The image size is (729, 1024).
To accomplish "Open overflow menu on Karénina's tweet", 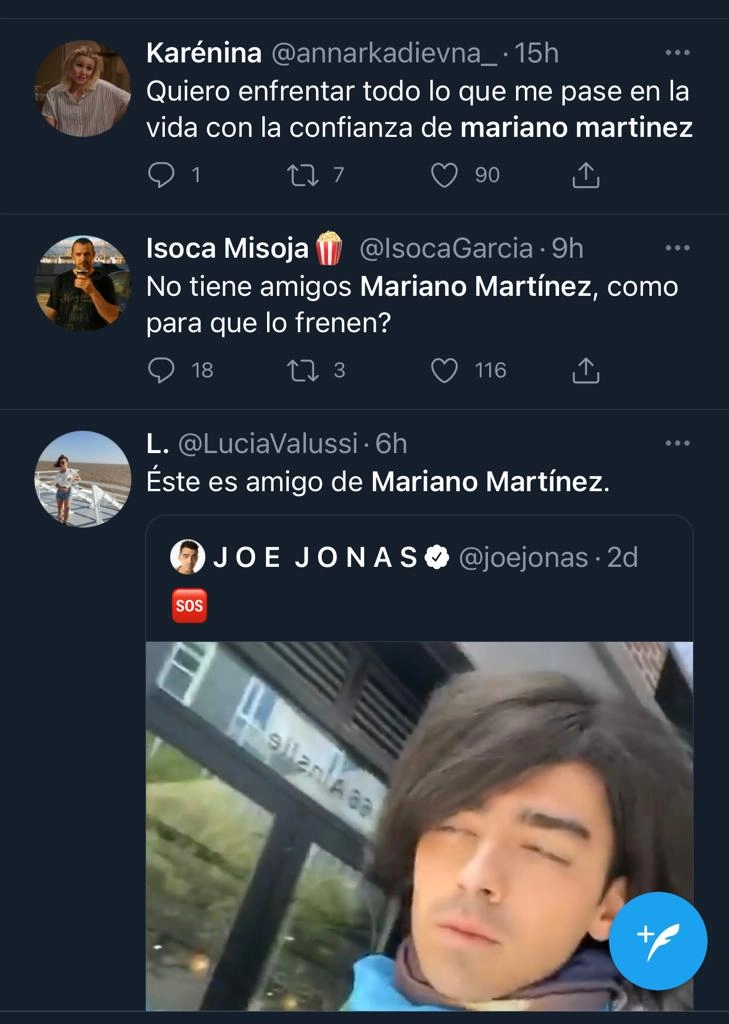I will 677,52.
